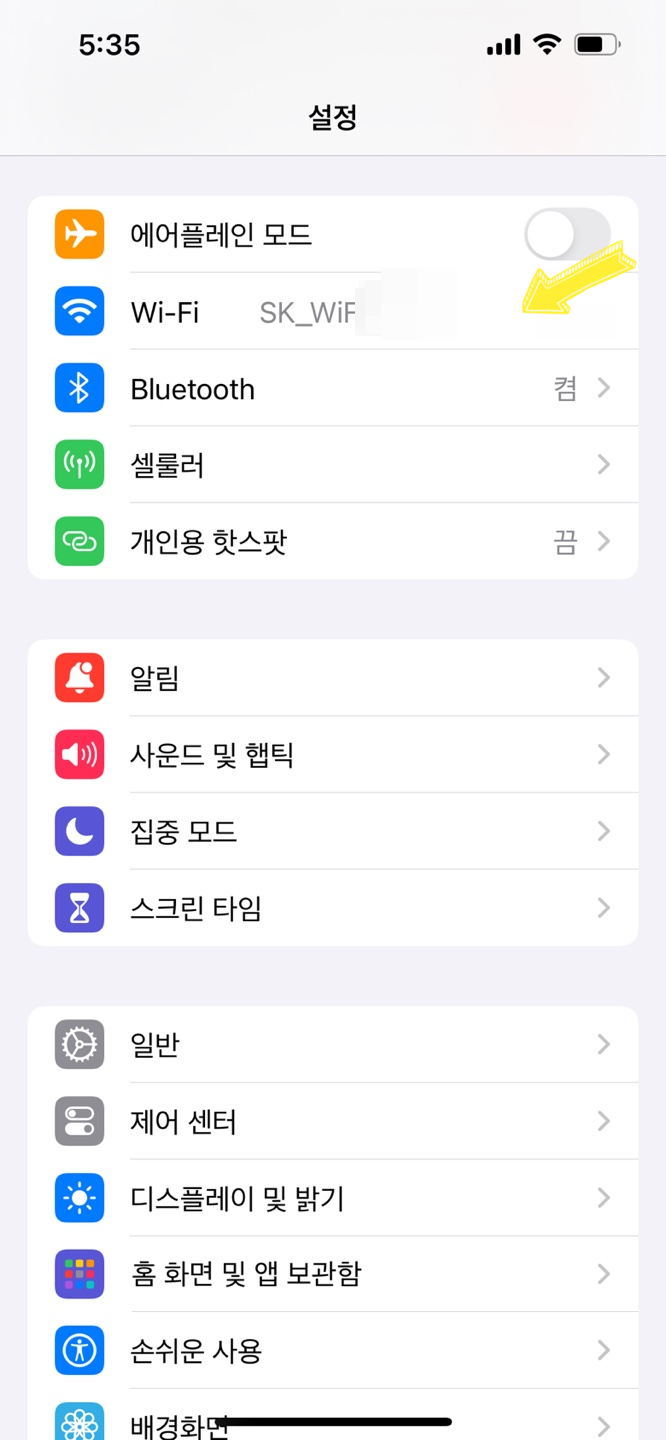Screen dimensions: 666x1440
Task: Open the Wi-Fi settings row
Action: pos(333,312)
